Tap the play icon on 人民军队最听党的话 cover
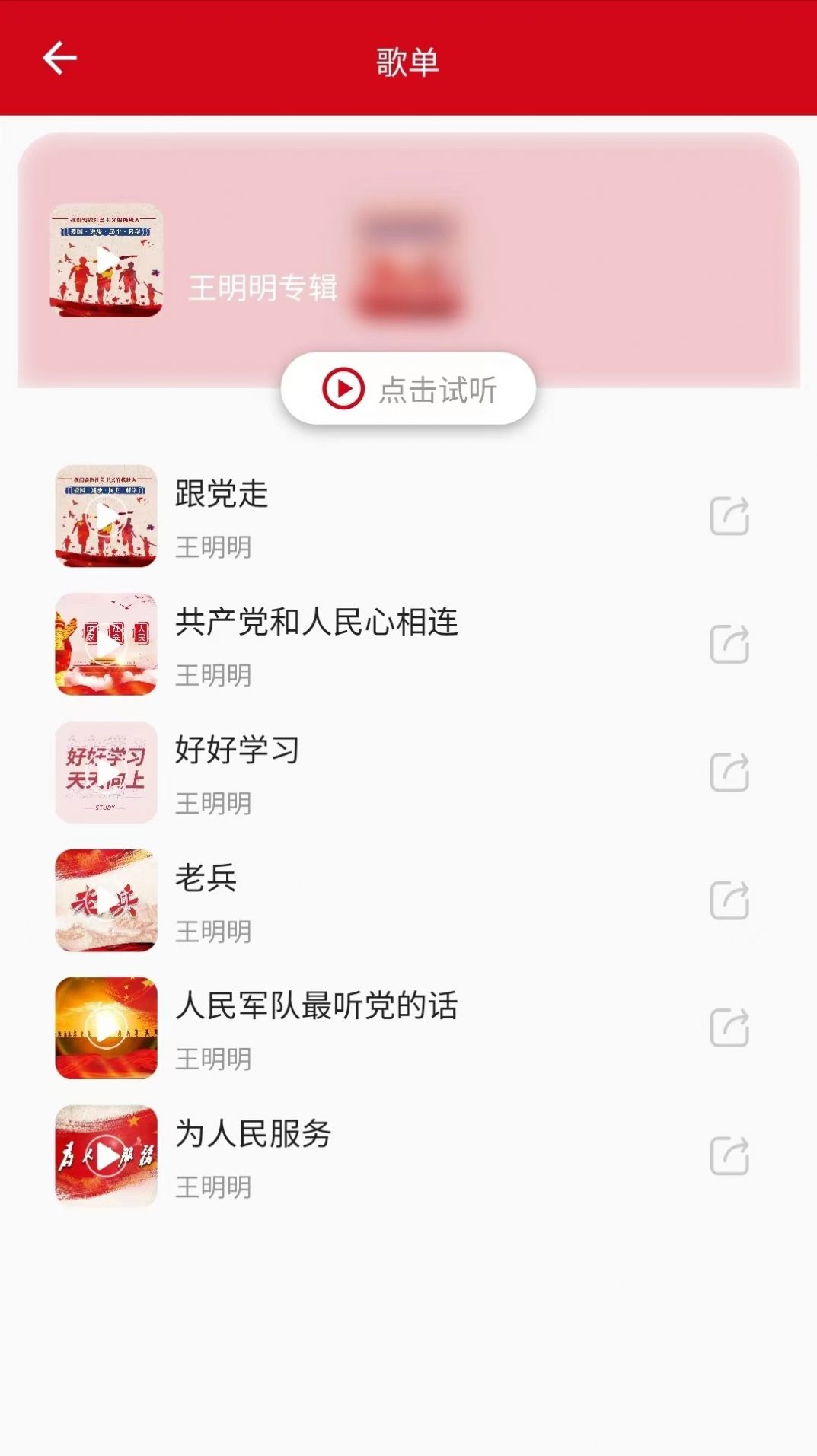817x1456 pixels. point(107,1028)
